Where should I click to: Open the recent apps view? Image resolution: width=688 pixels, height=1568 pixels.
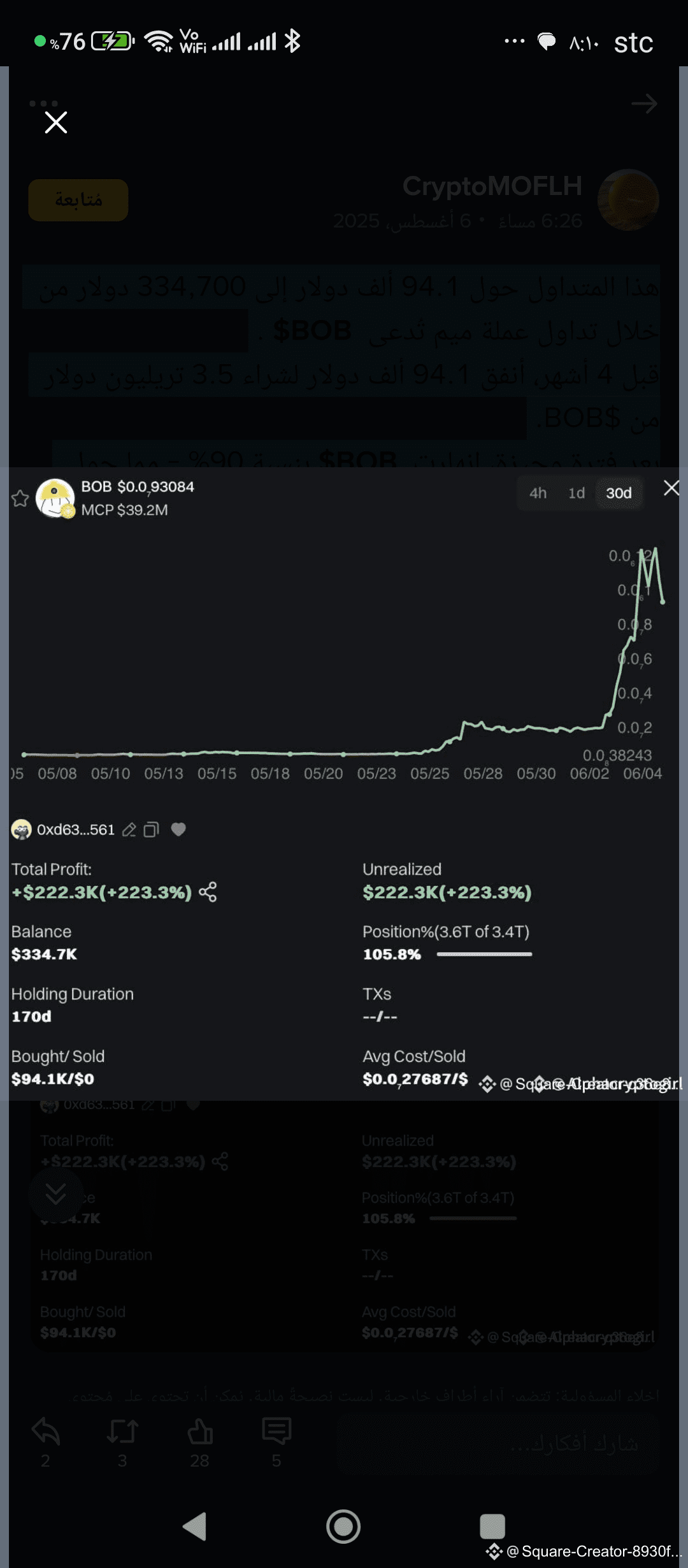(492, 1526)
